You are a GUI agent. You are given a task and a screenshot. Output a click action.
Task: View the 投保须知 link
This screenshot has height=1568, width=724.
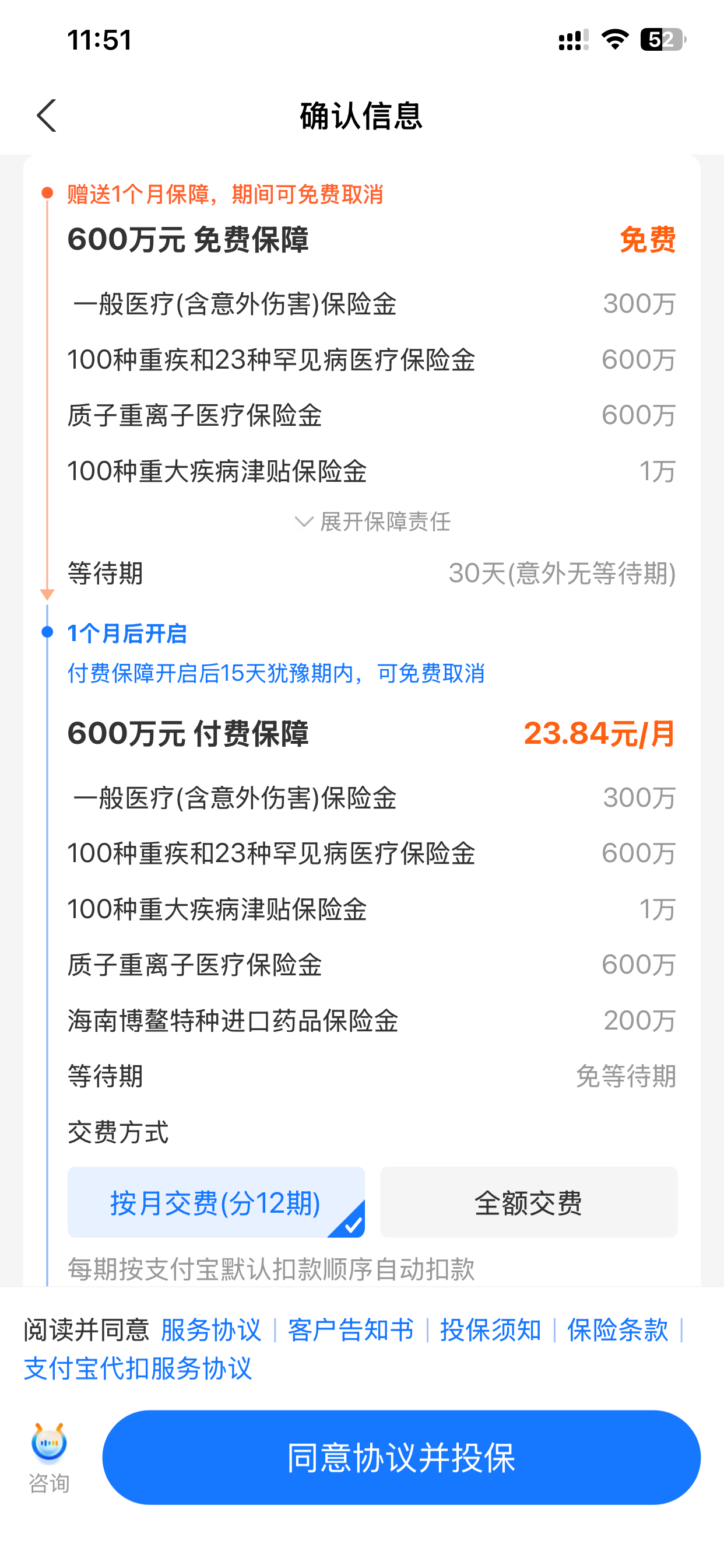490,1330
